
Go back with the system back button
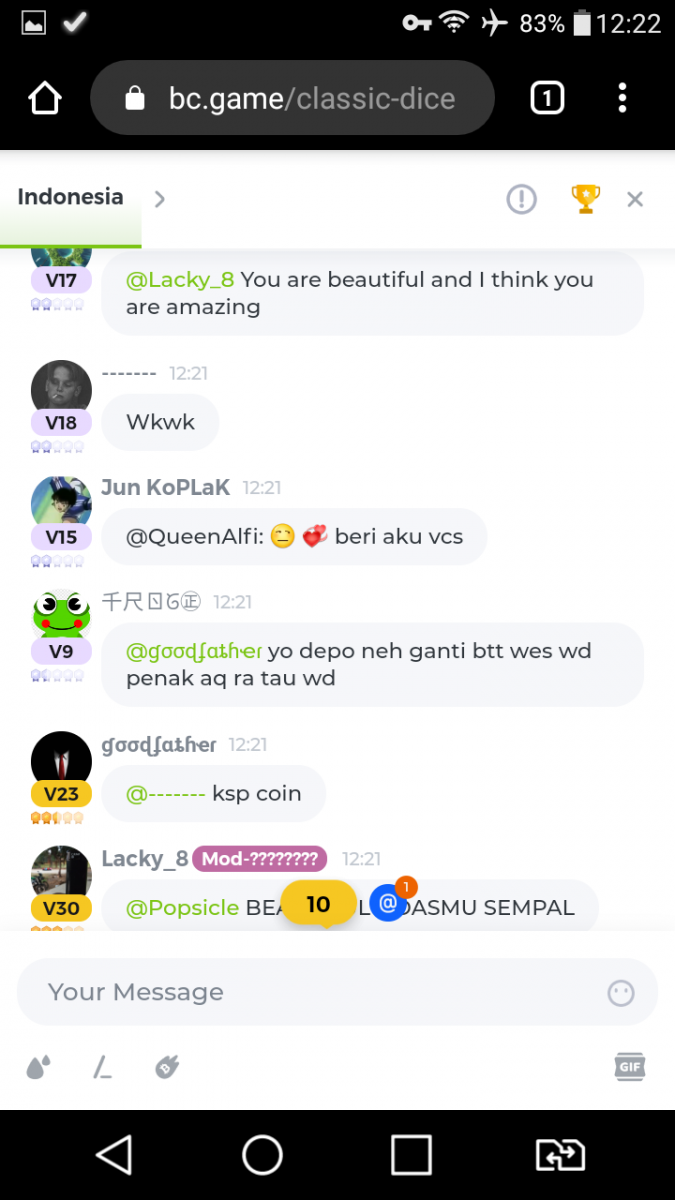coord(114,1155)
